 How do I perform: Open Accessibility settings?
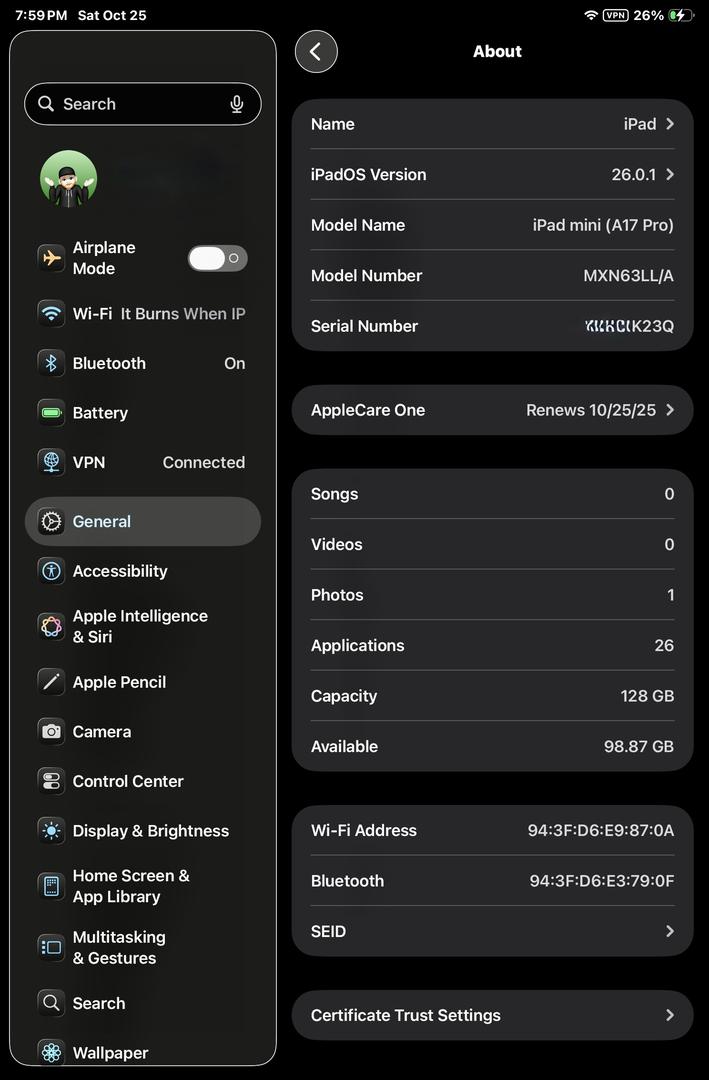pos(143,571)
